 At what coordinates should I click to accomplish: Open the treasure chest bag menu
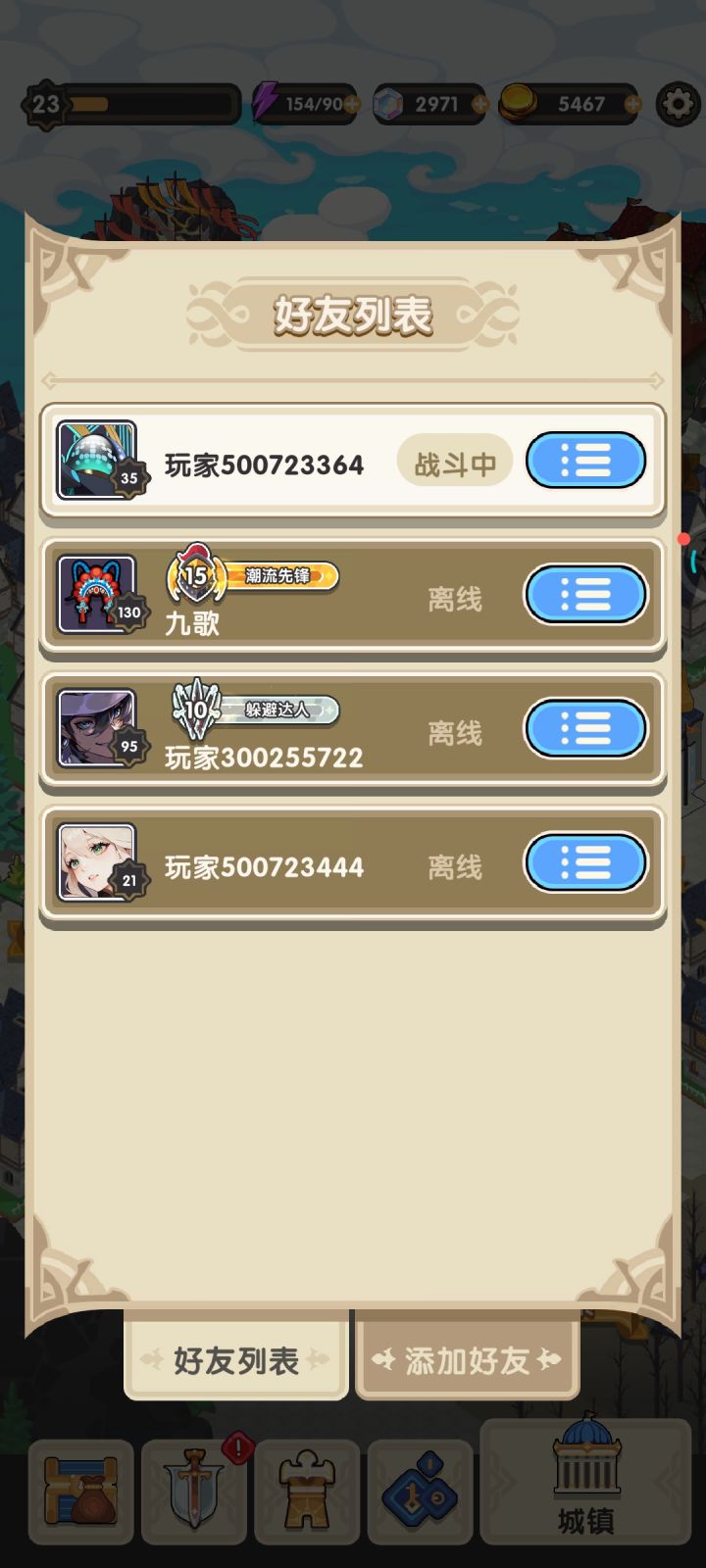pyautogui.click(x=80, y=1492)
